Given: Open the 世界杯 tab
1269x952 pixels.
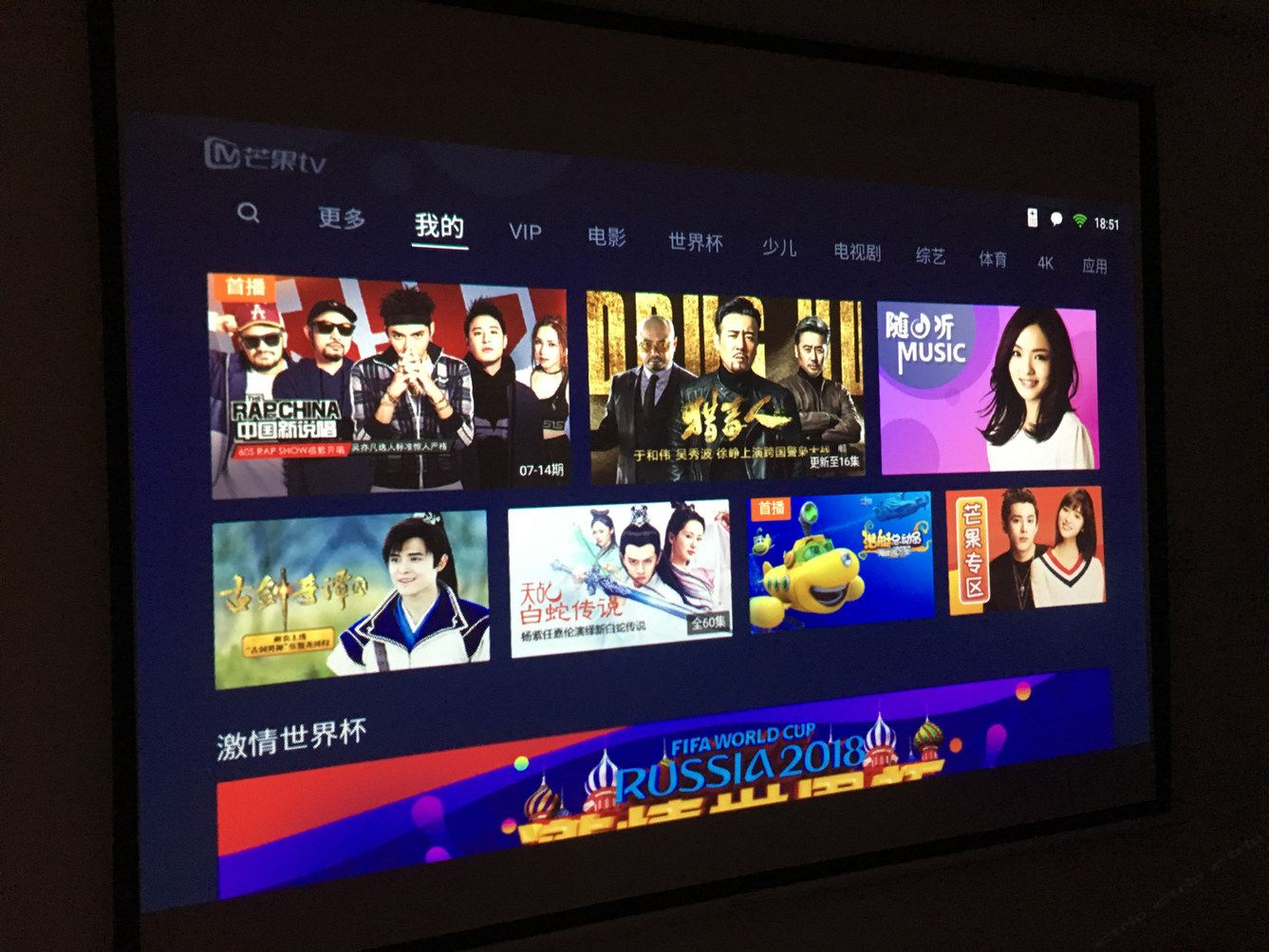Looking at the screenshot, I should tap(695, 242).
